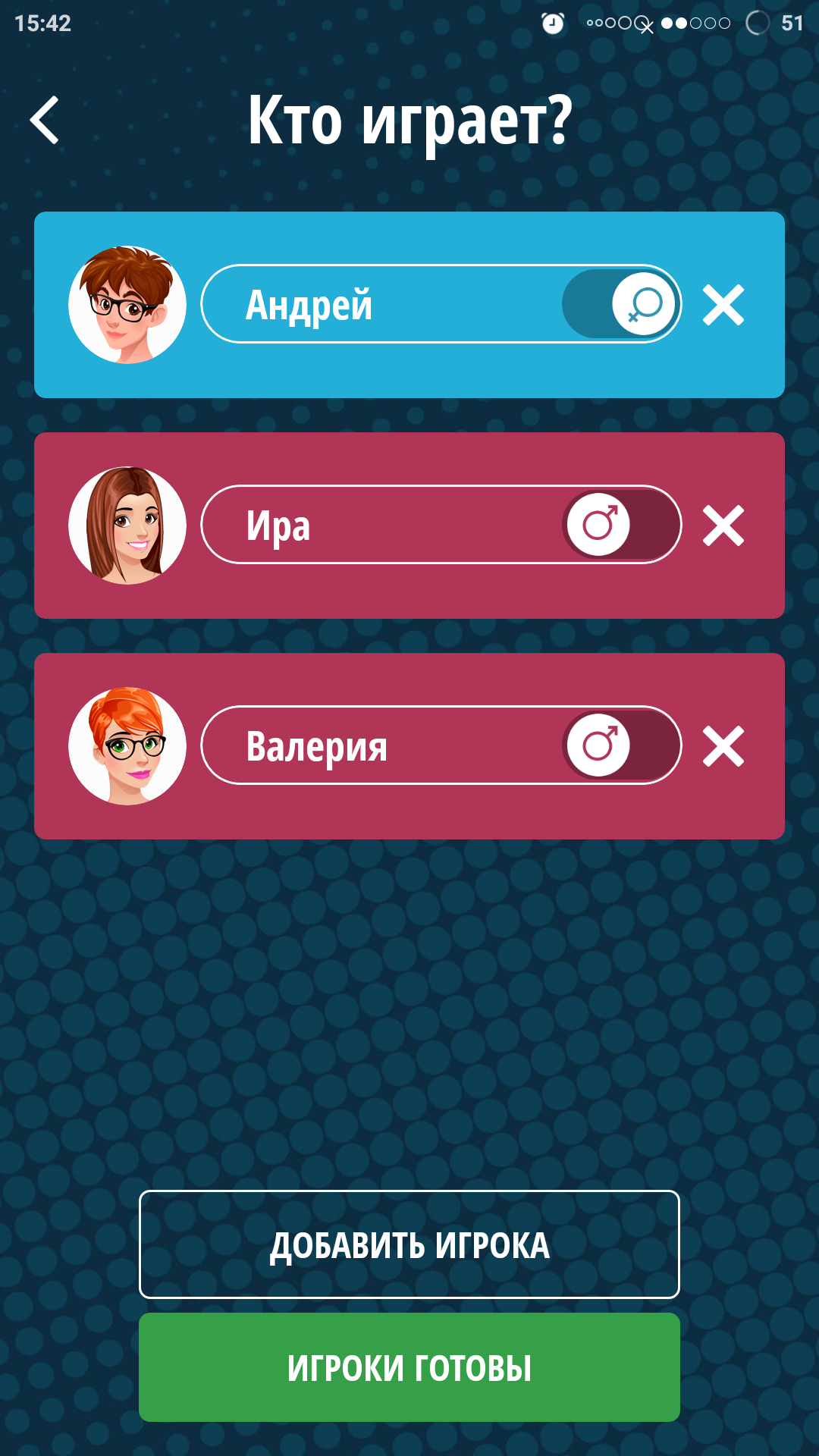Confirm with Игроки готовы button
The height and width of the screenshot is (1456, 819).
(409, 1367)
